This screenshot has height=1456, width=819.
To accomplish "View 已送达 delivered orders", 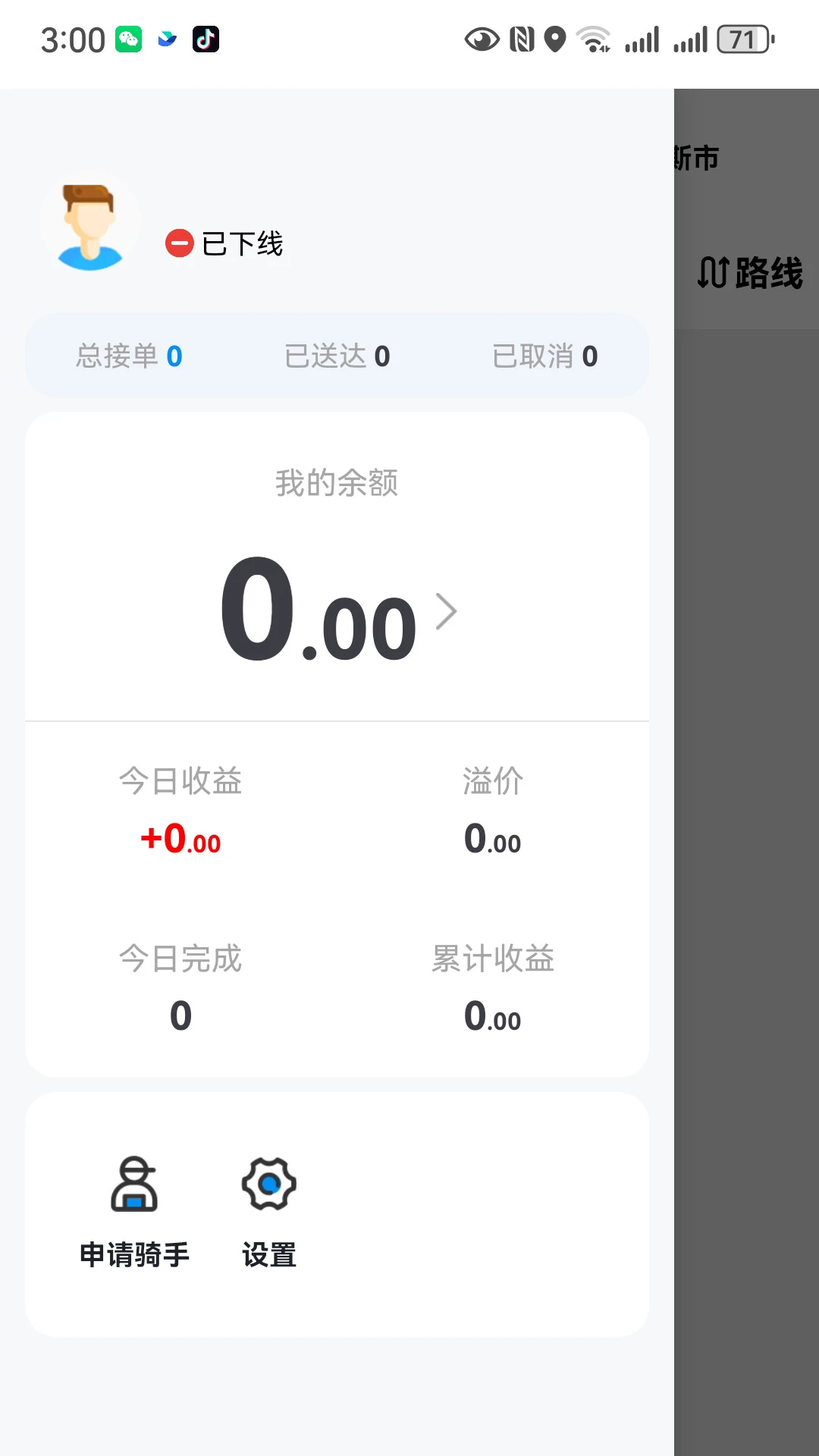I will tap(337, 356).
